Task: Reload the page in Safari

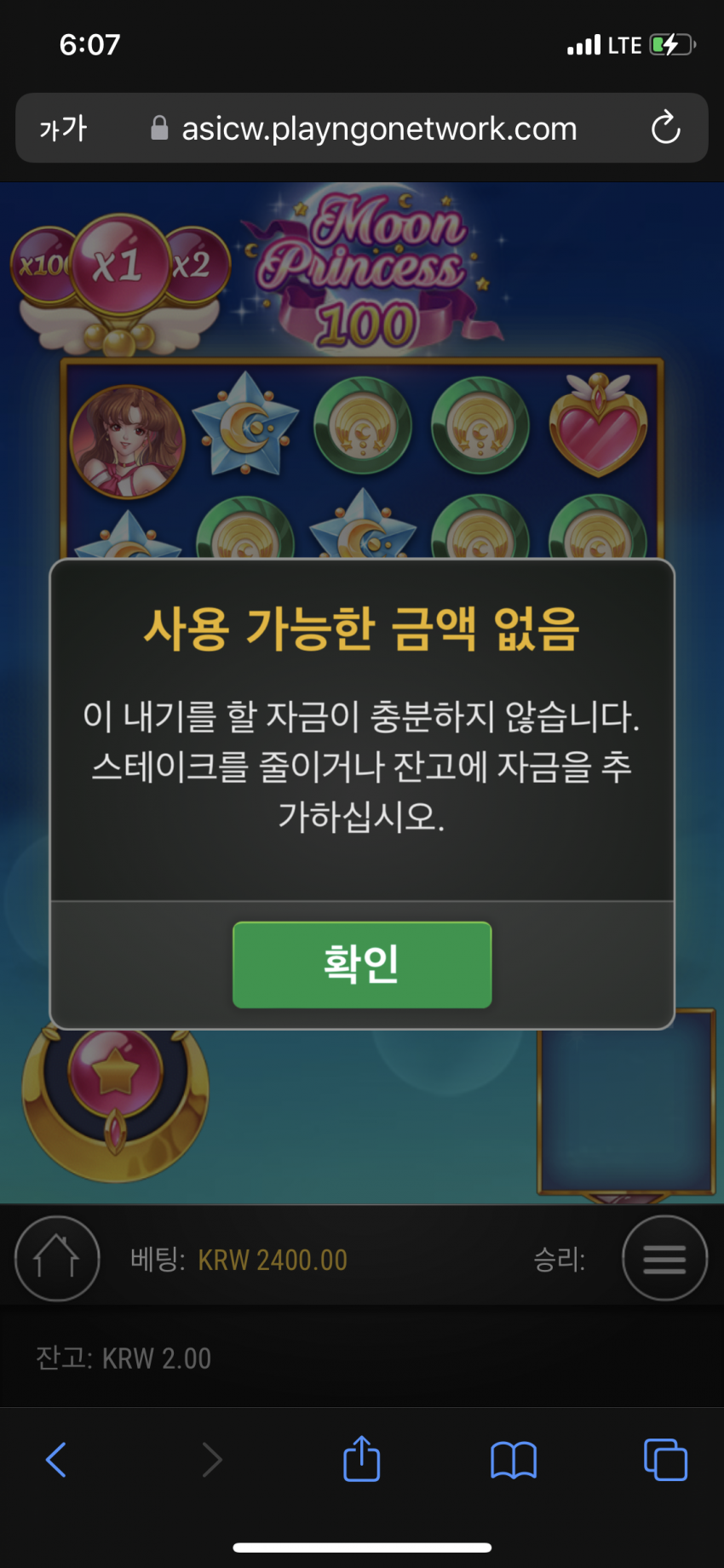Action: pos(665,129)
